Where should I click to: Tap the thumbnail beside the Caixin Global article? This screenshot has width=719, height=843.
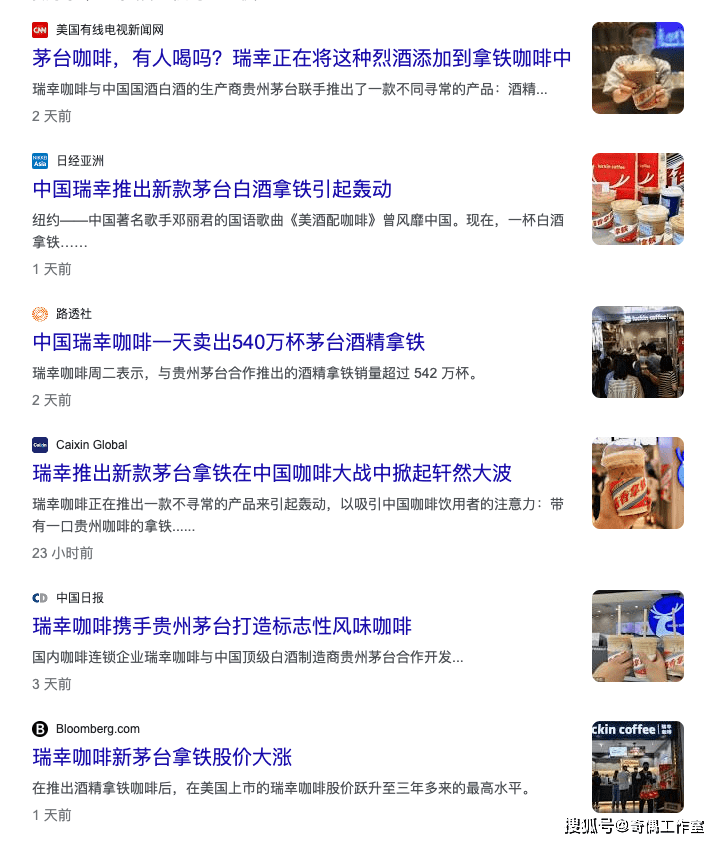(638, 483)
